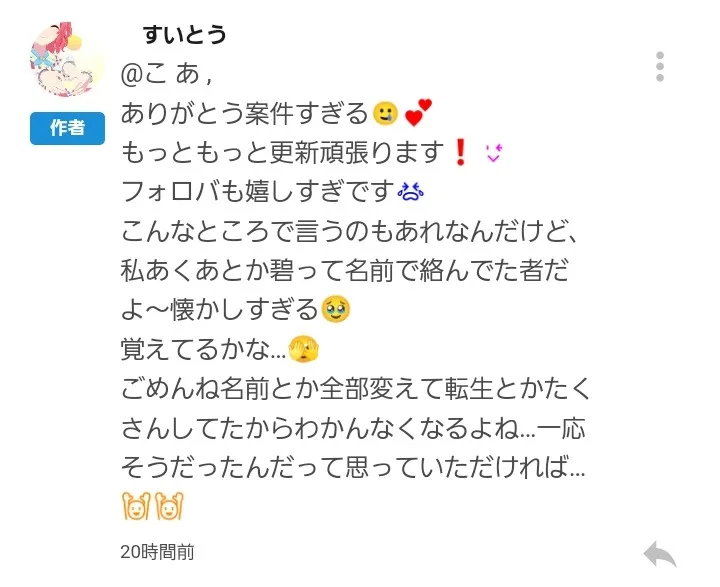Reply to すいとう's comment

(660, 553)
